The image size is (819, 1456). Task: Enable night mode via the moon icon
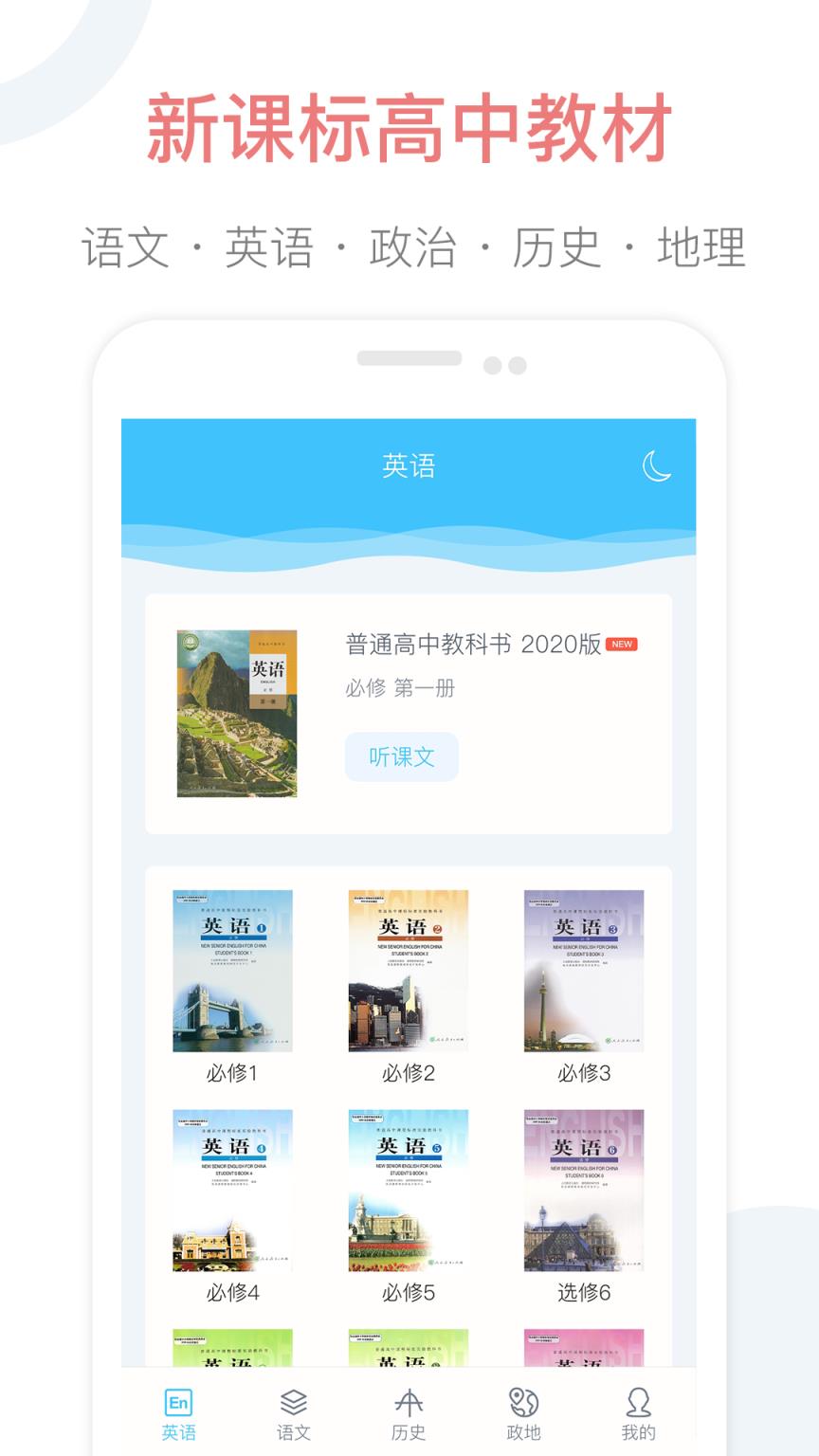(x=658, y=464)
